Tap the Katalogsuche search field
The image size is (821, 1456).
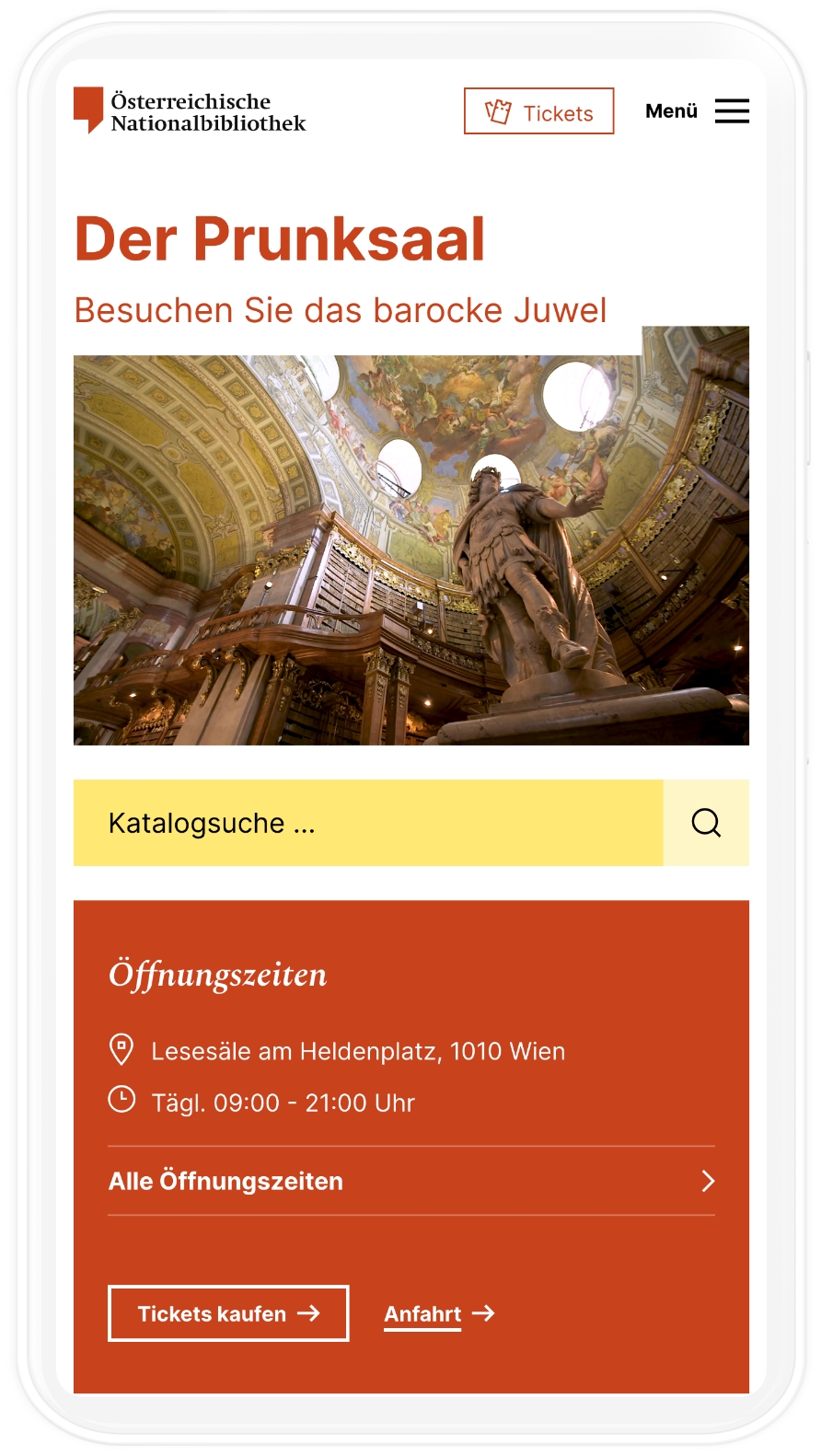click(368, 823)
